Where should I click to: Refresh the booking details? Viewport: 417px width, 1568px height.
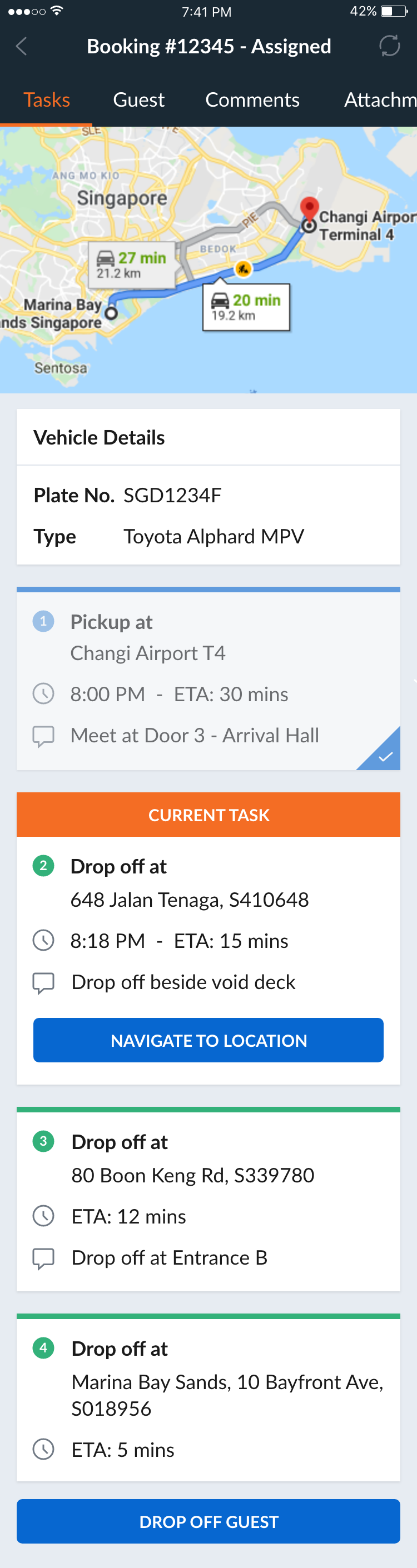pyautogui.click(x=389, y=46)
